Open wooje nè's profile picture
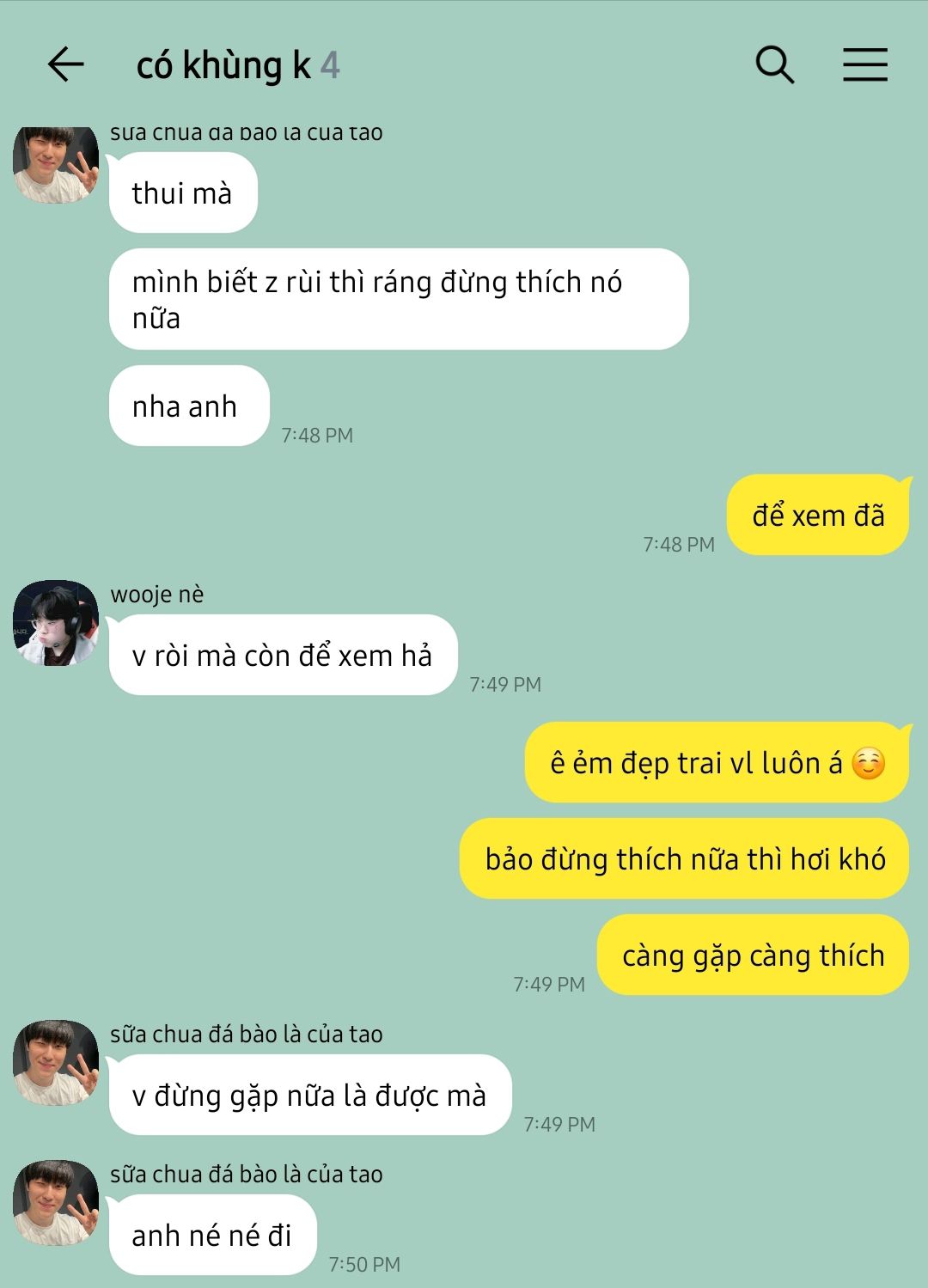928x1288 pixels. [x=56, y=623]
